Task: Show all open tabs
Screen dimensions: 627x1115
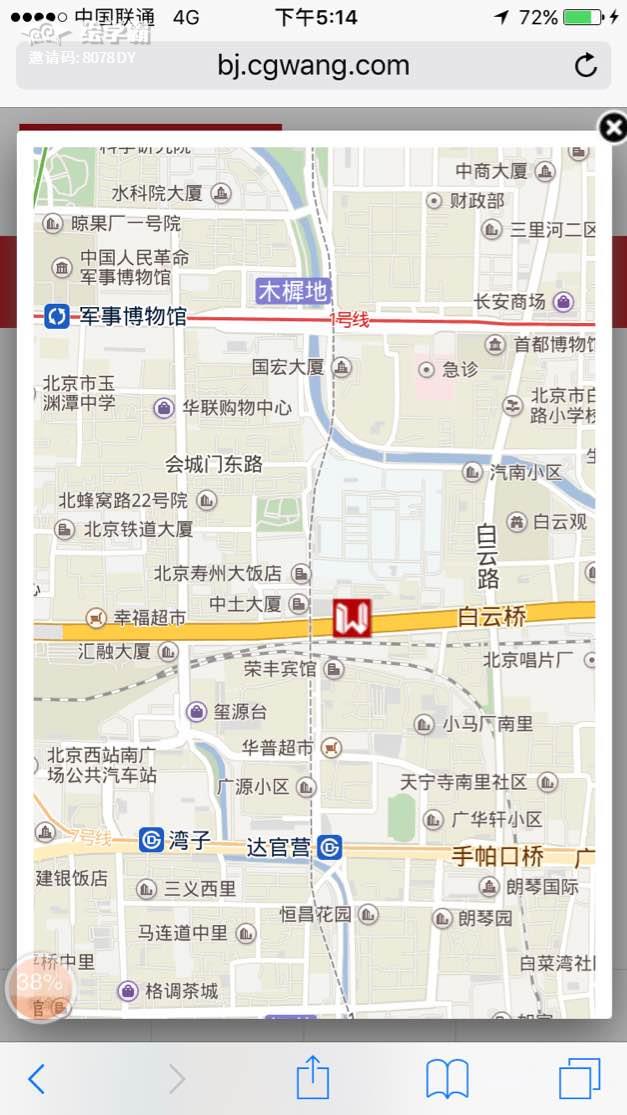Action: 579,1079
